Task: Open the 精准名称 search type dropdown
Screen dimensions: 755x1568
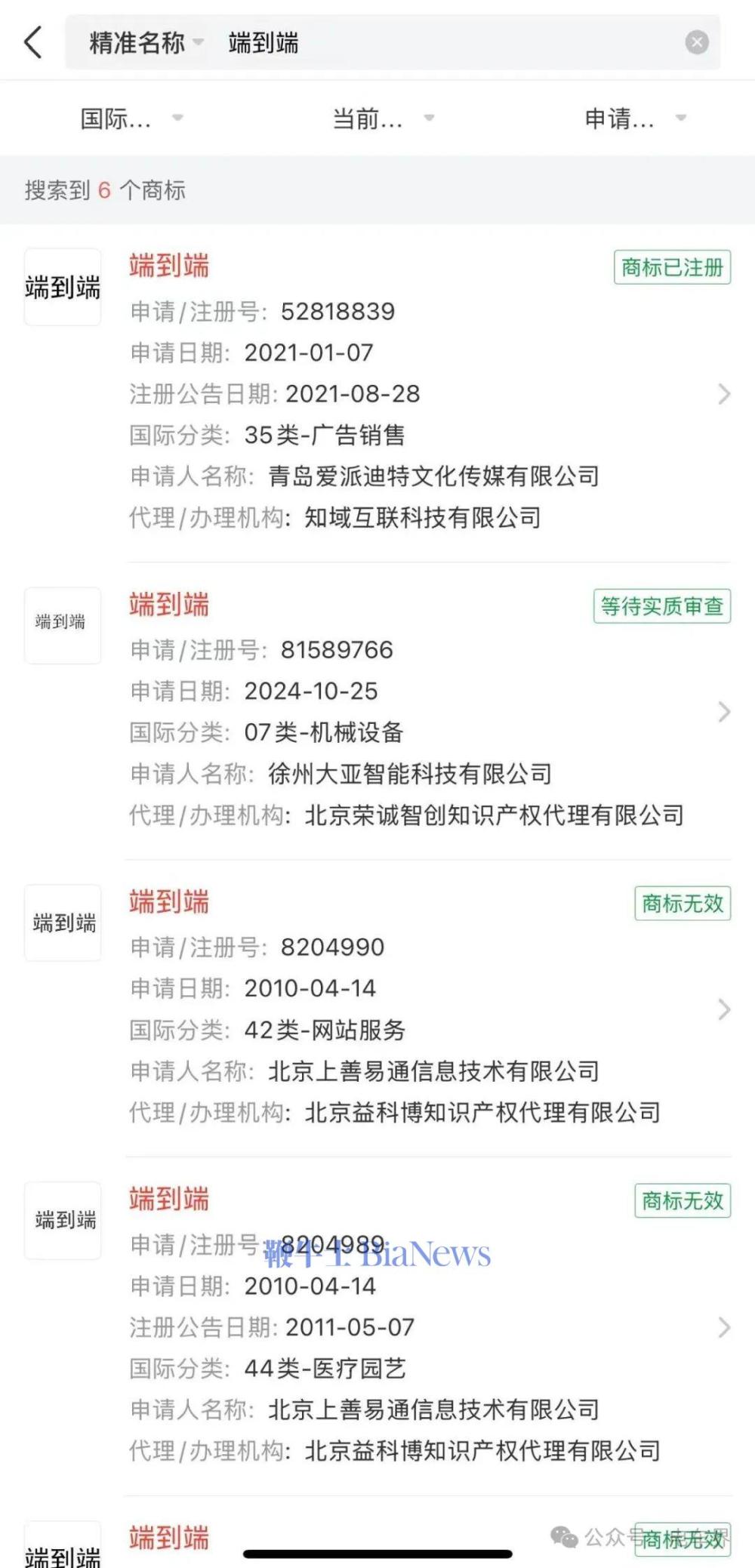Action: point(145,43)
